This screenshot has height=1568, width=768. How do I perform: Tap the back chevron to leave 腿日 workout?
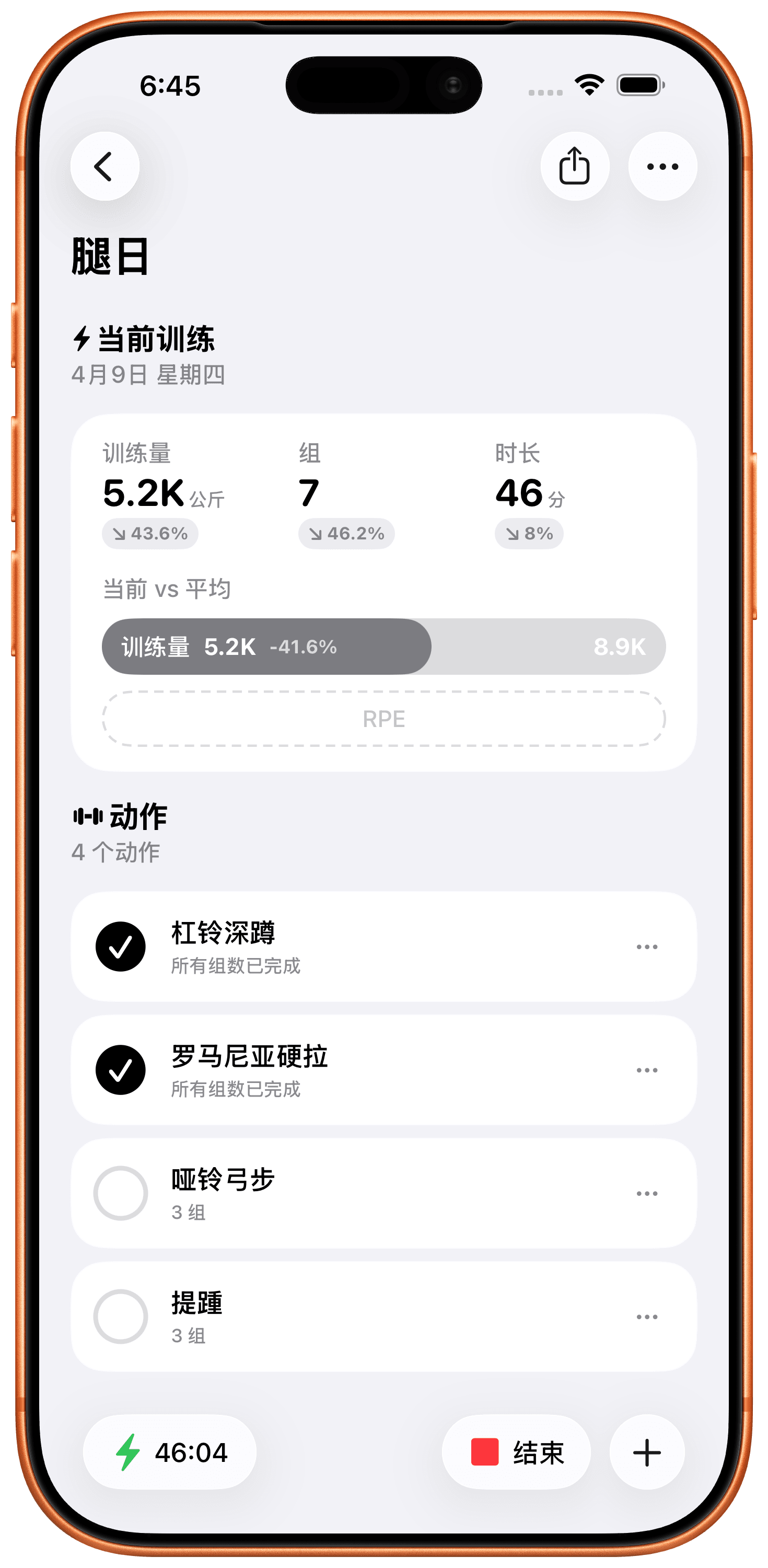104,166
